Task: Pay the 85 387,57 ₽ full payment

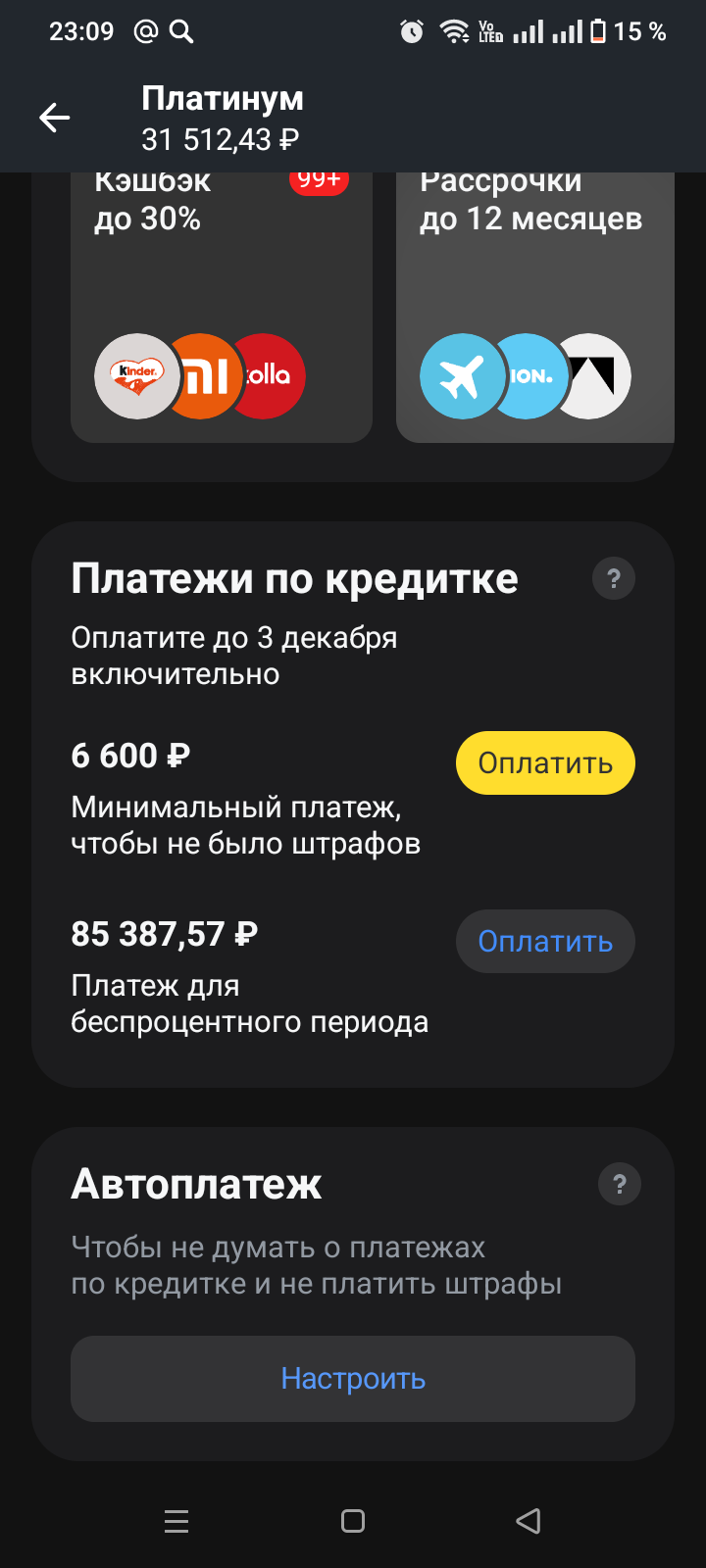Action: 545,941
